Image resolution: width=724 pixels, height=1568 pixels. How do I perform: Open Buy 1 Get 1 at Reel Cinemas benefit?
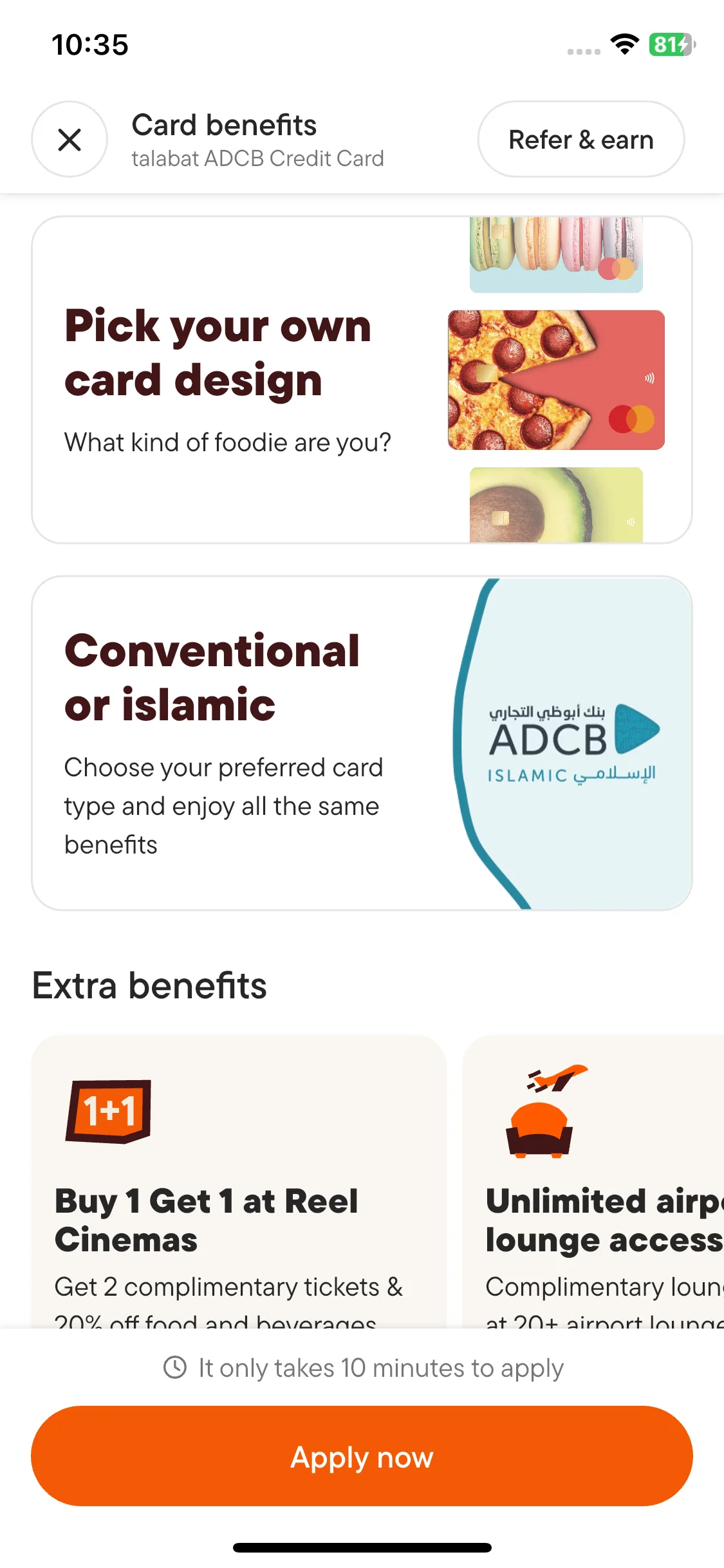coord(238,1184)
